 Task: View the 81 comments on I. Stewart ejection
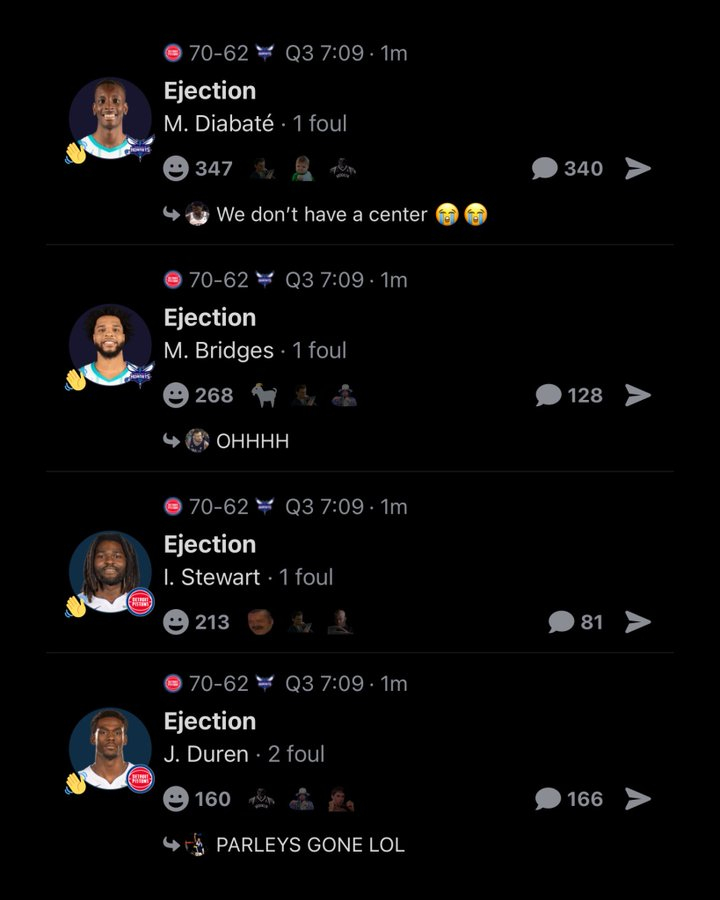click(x=577, y=623)
